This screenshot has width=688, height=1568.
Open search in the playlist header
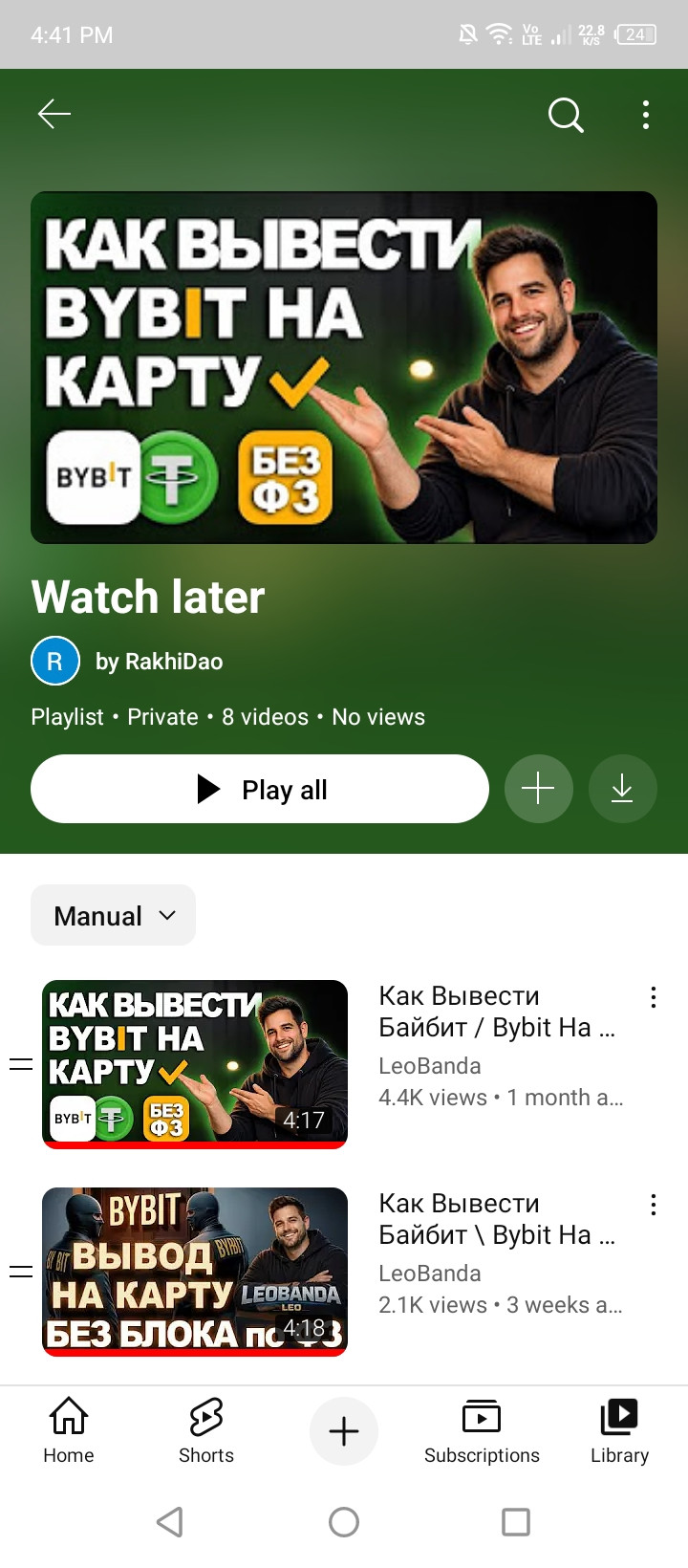point(566,116)
